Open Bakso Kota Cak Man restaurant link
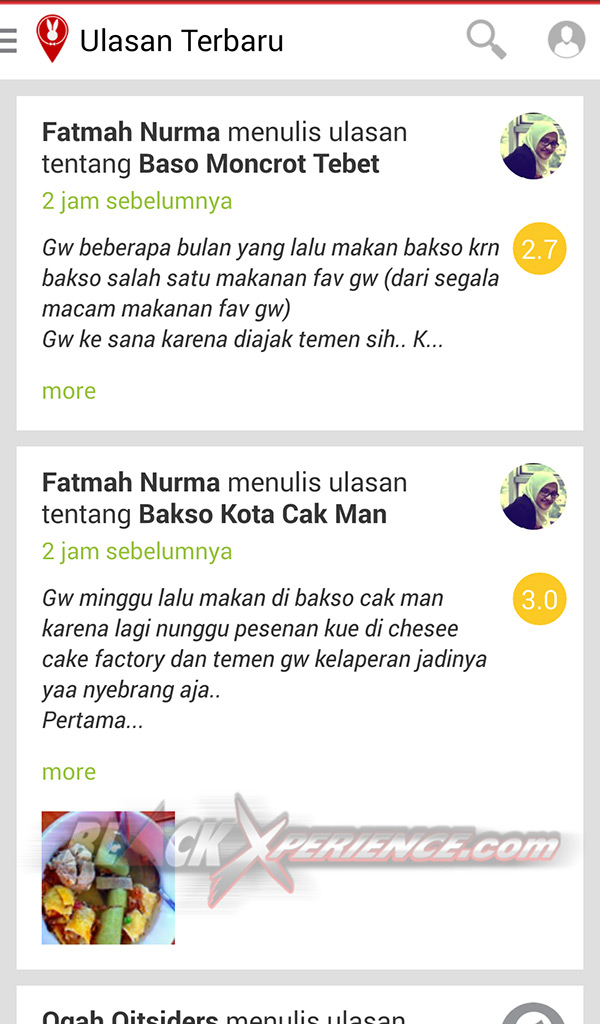The image size is (600, 1024). (x=262, y=514)
